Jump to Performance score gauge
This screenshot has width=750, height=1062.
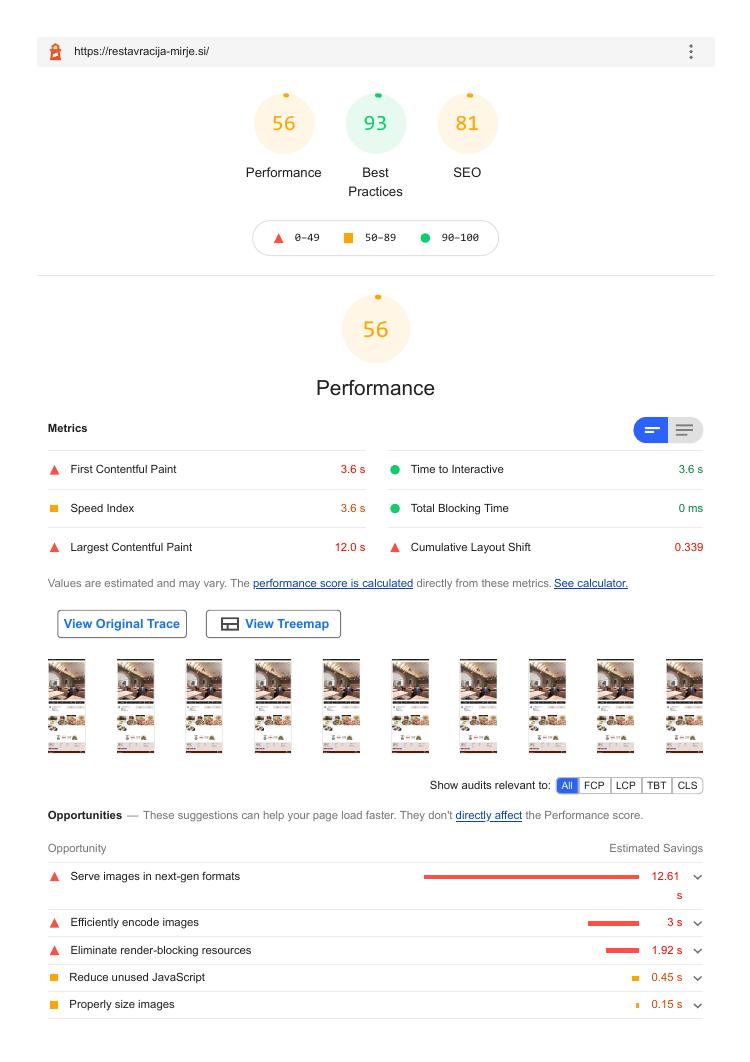[284, 124]
